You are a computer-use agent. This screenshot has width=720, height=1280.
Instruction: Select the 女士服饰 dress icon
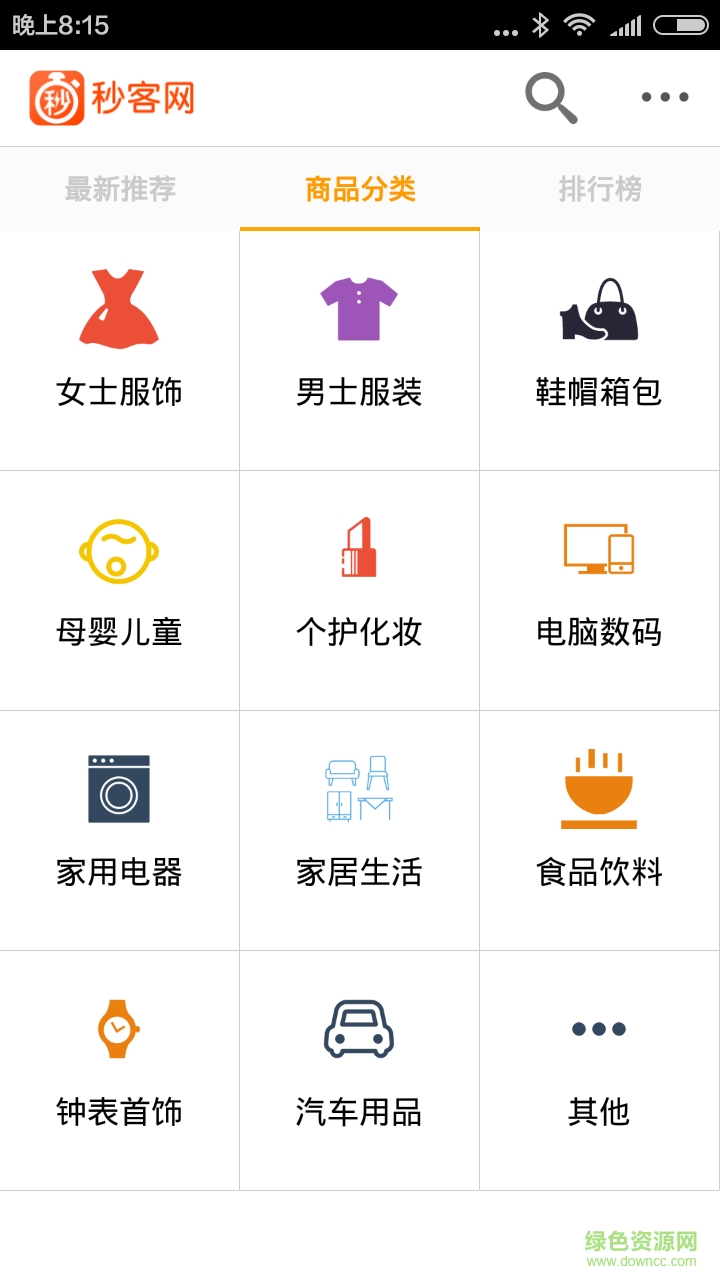point(120,308)
